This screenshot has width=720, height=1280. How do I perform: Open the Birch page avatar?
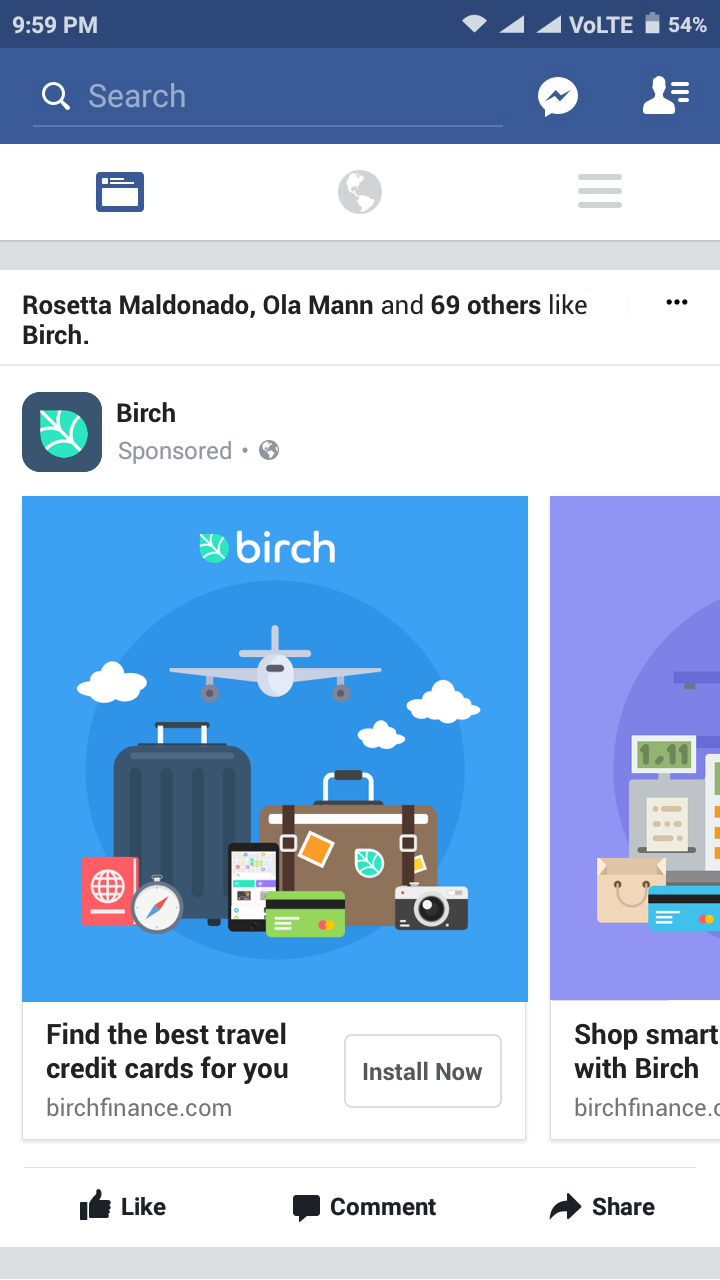pos(62,432)
